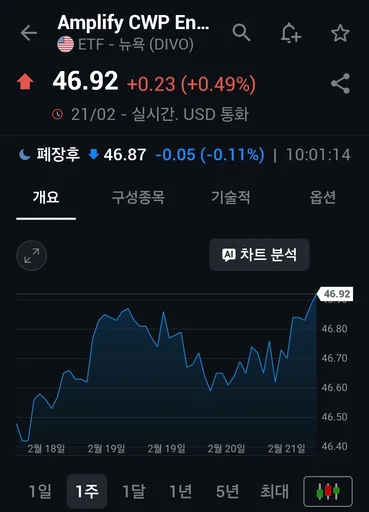
Task: Show the 1년 chart range
Action: (180, 491)
